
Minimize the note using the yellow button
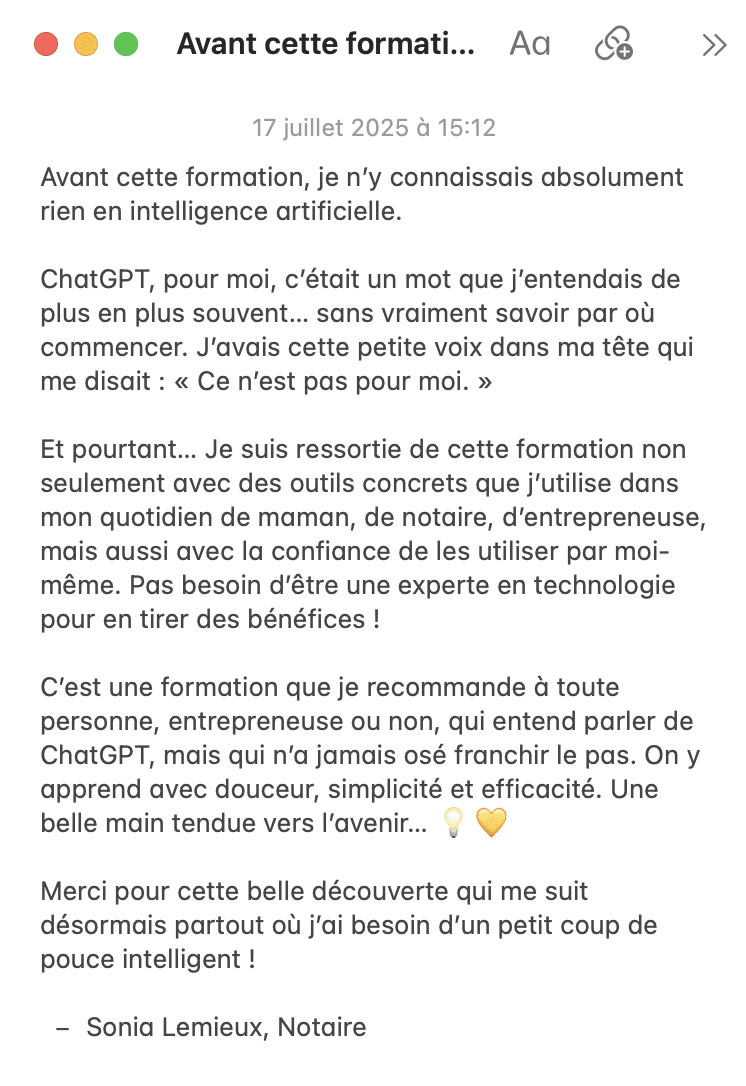(86, 45)
